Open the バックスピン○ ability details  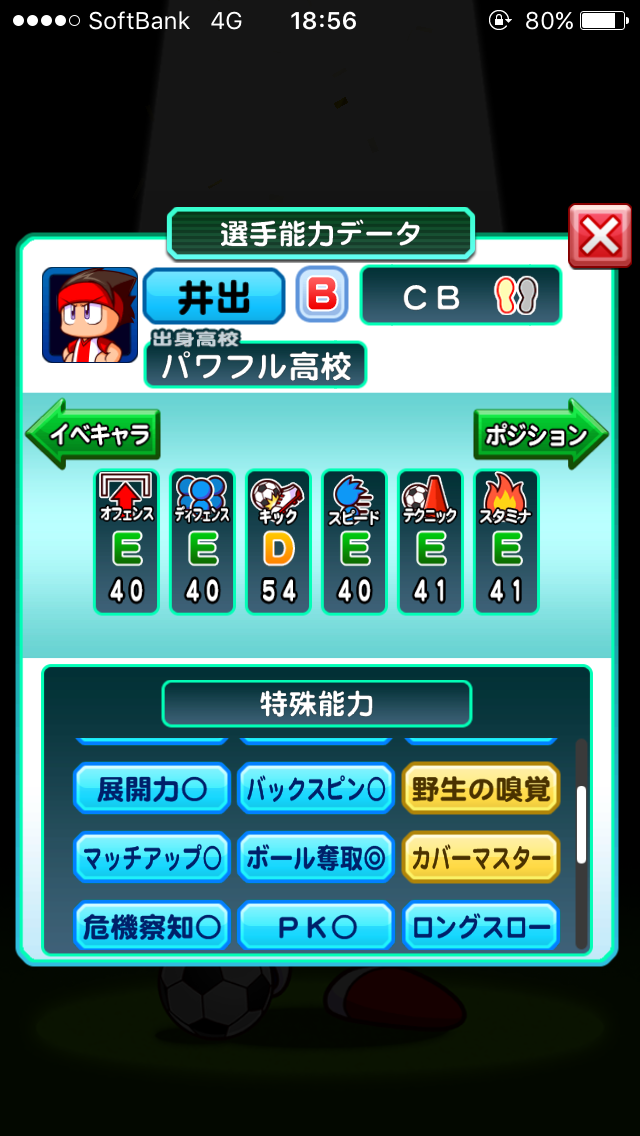[316, 790]
